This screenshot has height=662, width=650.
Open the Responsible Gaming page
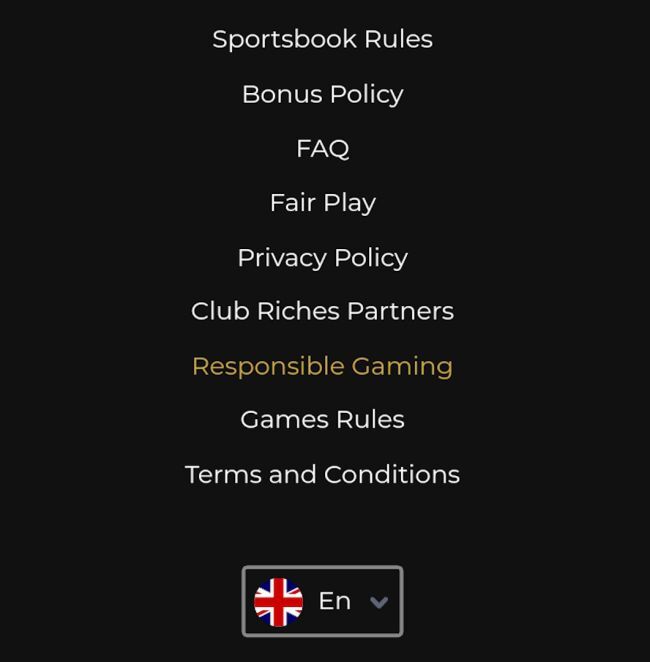322,366
